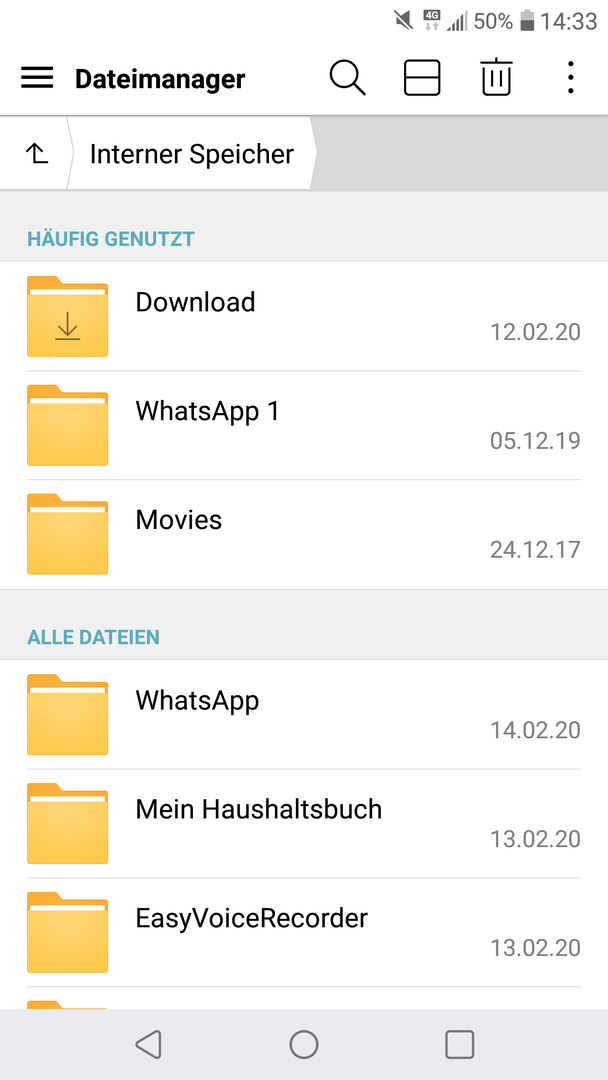
Task: Open the three-dot overflow menu
Action: tap(570, 78)
